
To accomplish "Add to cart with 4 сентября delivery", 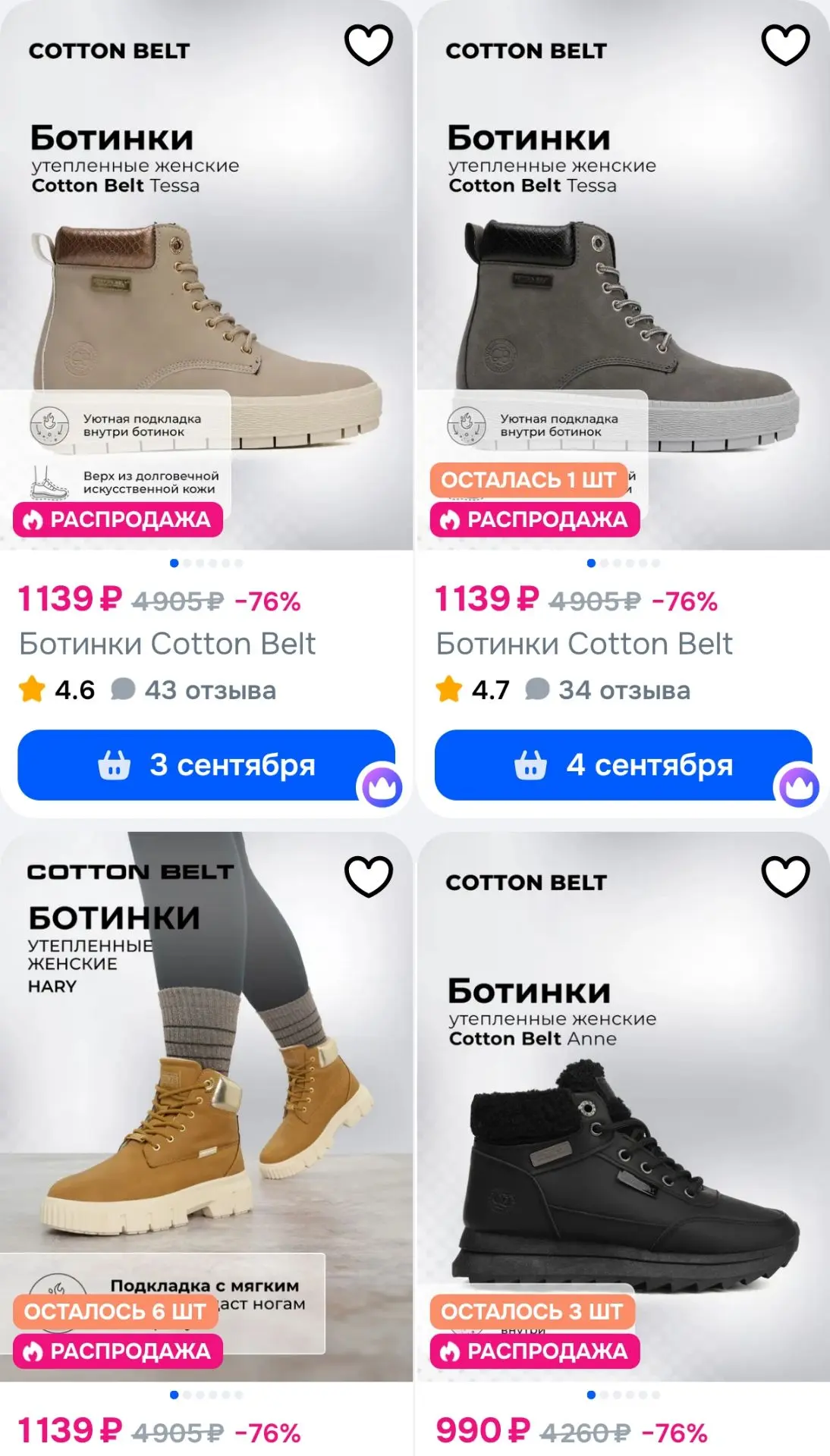I will click(623, 764).
